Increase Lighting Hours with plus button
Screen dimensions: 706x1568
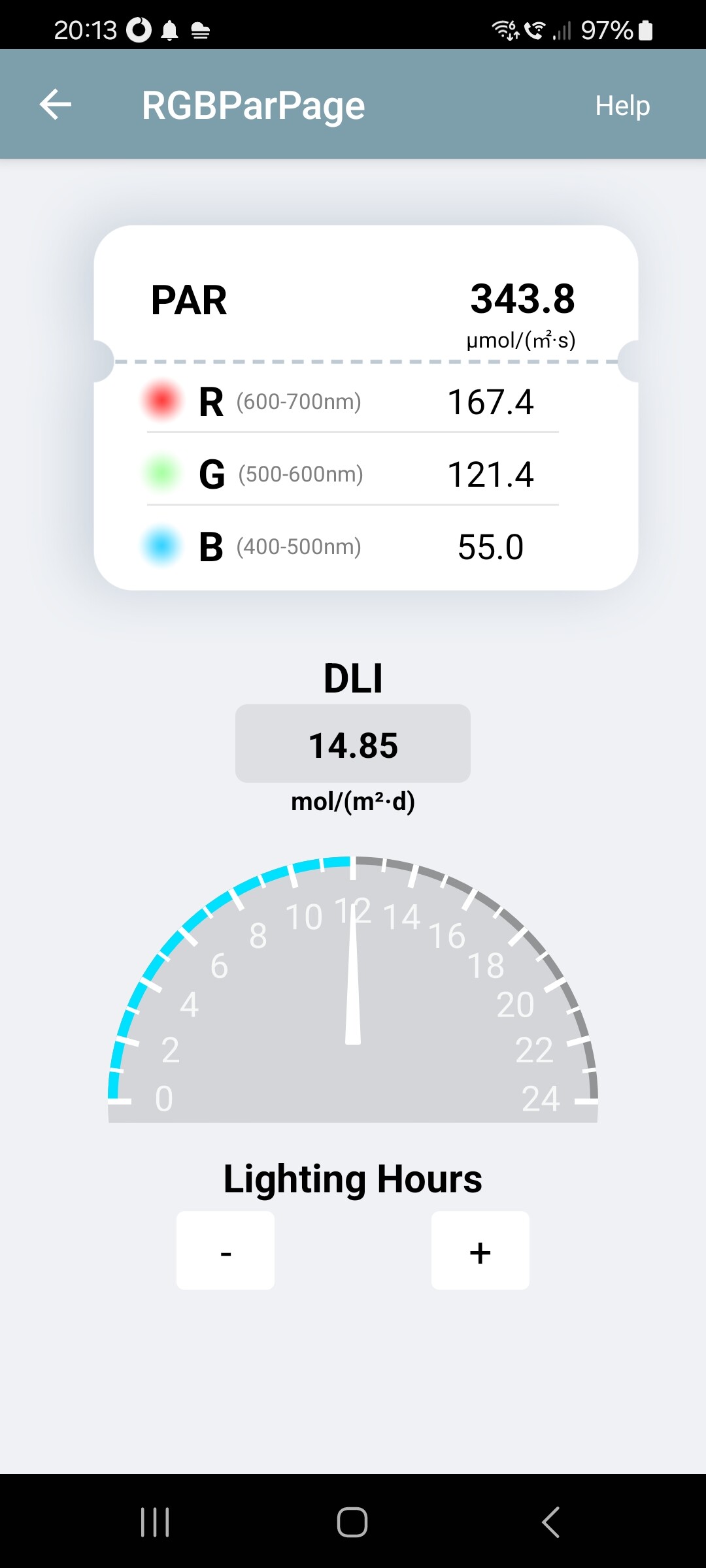480,1250
